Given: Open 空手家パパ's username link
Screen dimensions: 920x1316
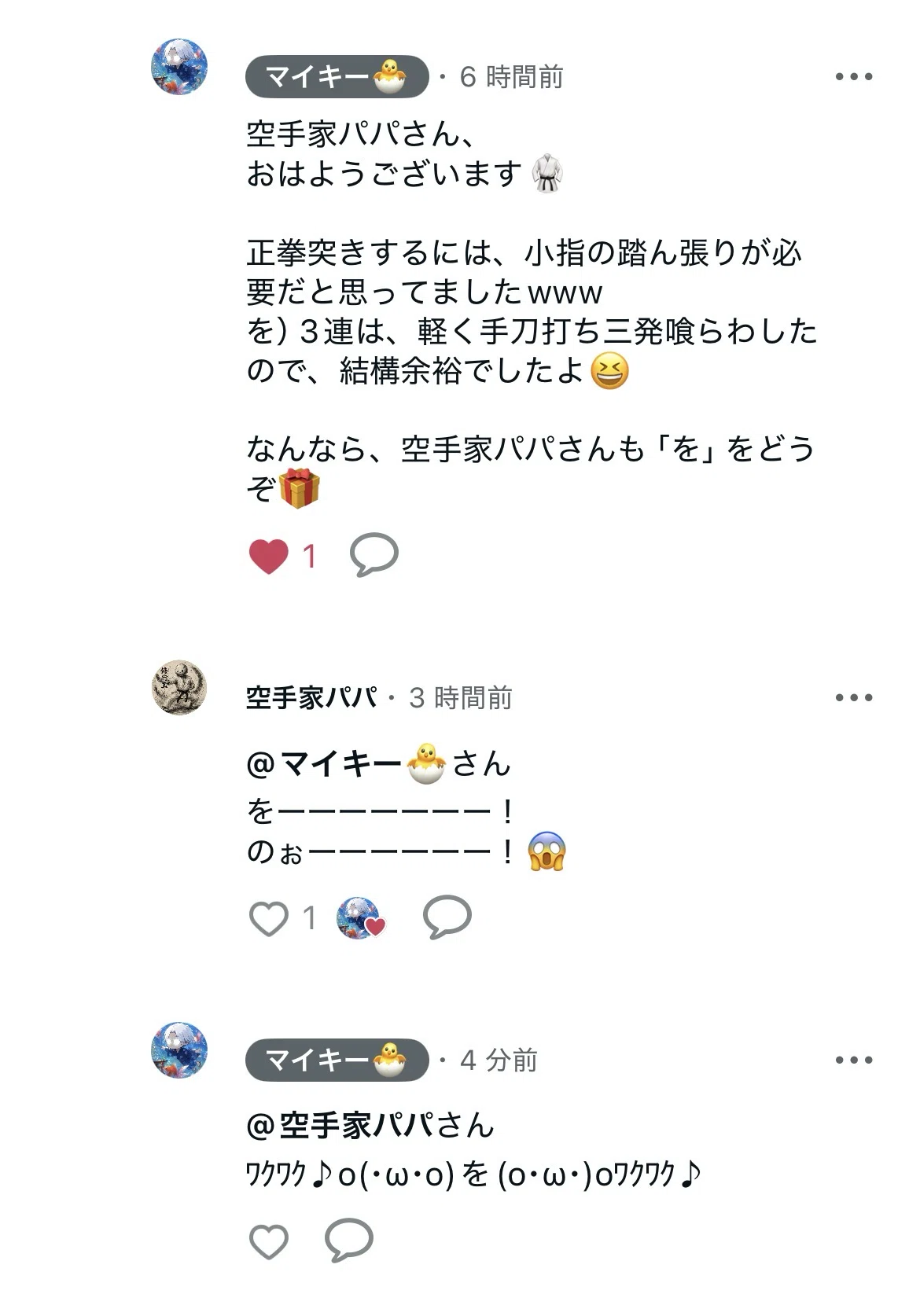Looking at the screenshot, I should tap(311, 698).
